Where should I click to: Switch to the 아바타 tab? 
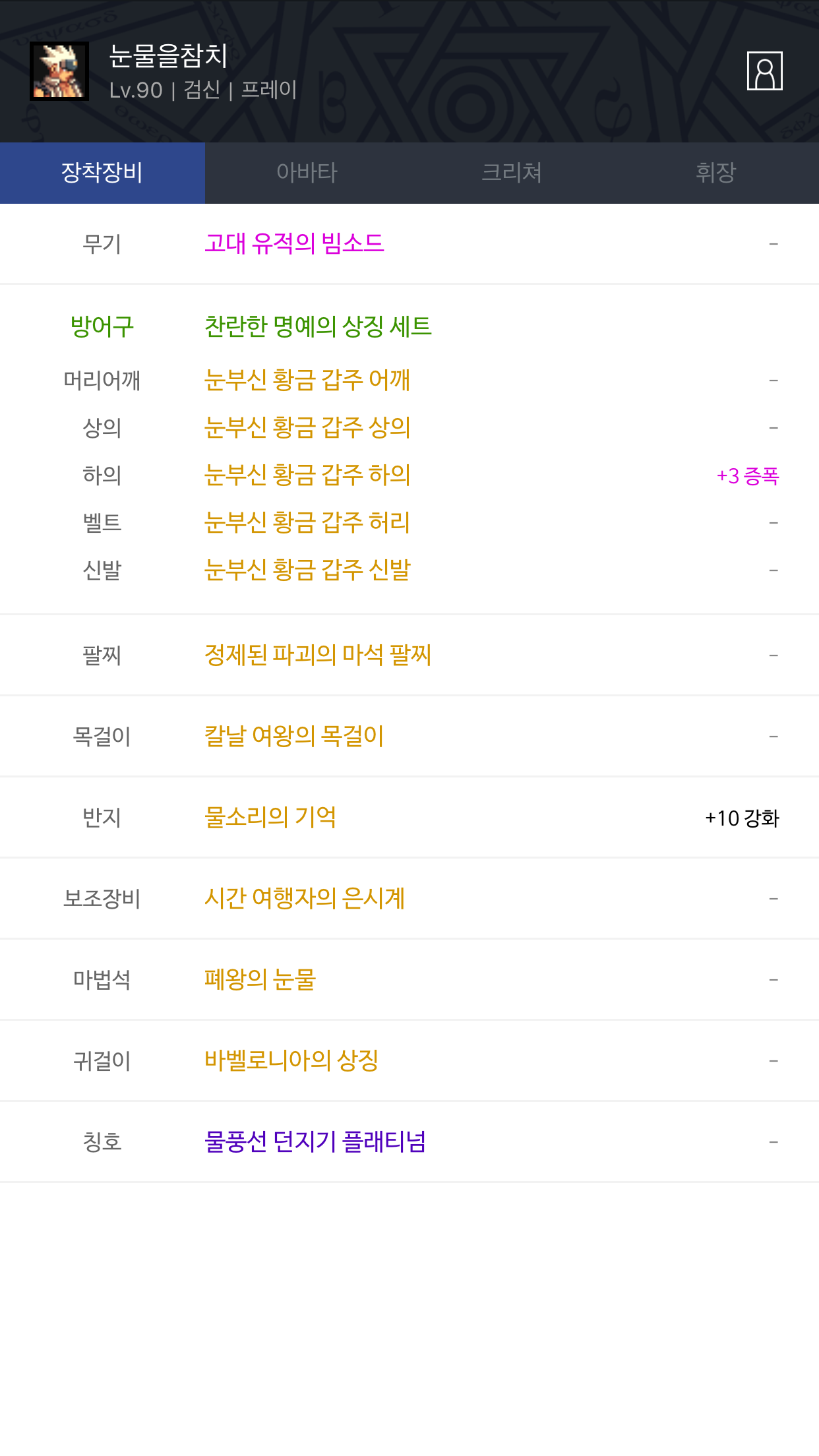[x=307, y=173]
